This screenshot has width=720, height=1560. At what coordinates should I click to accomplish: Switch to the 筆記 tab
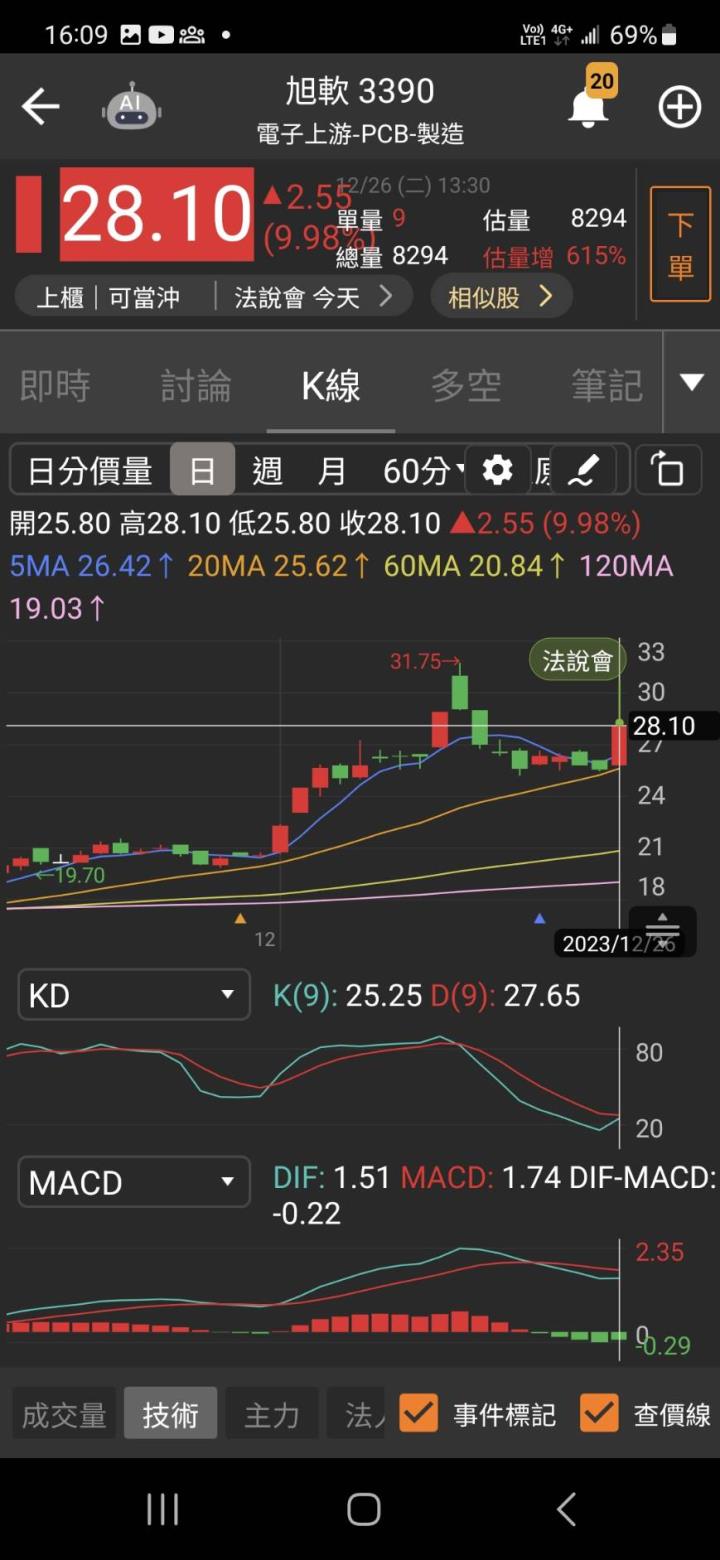(x=606, y=386)
